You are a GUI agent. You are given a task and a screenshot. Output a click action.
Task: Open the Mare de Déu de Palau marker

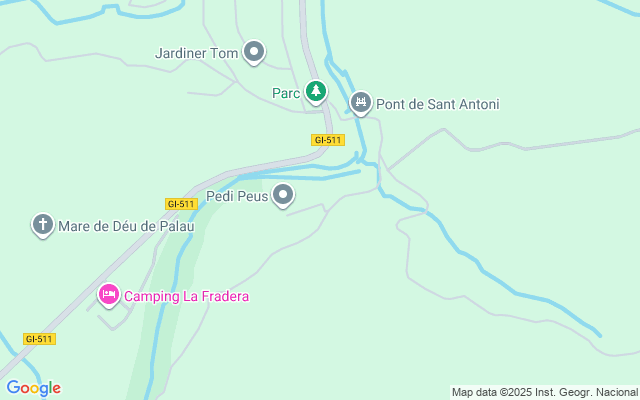pyautogui.click(x=43, y=224)
